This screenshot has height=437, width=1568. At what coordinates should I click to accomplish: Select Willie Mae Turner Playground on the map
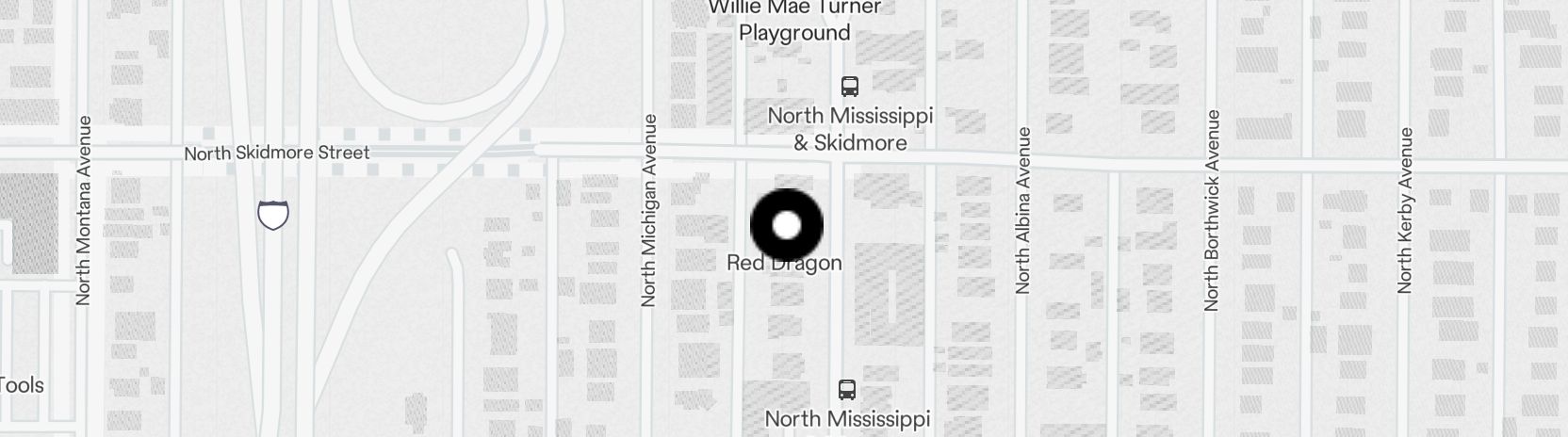pos(794,21)
